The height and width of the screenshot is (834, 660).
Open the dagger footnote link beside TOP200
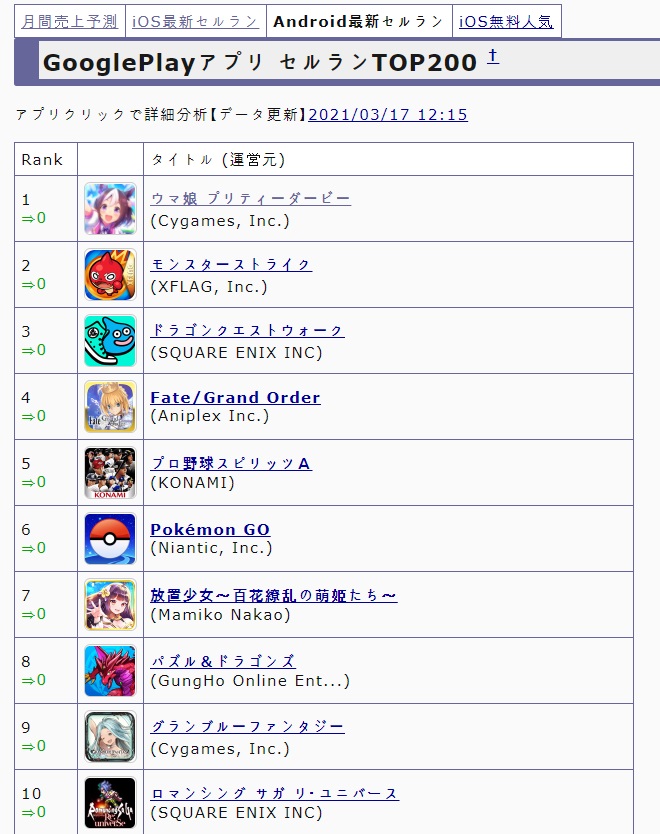[x=493, y=58]
